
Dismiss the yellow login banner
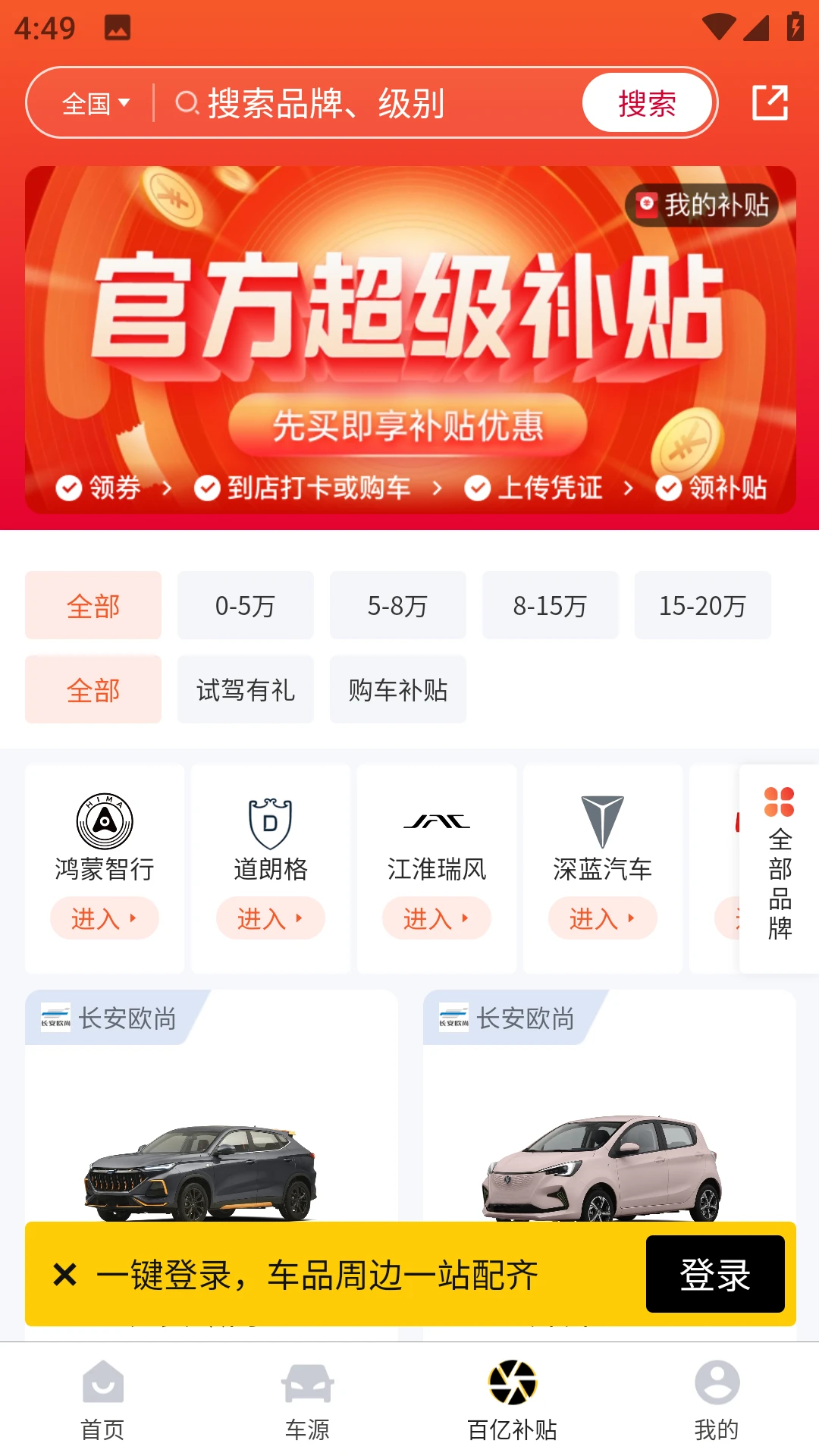click(65, 1275)
